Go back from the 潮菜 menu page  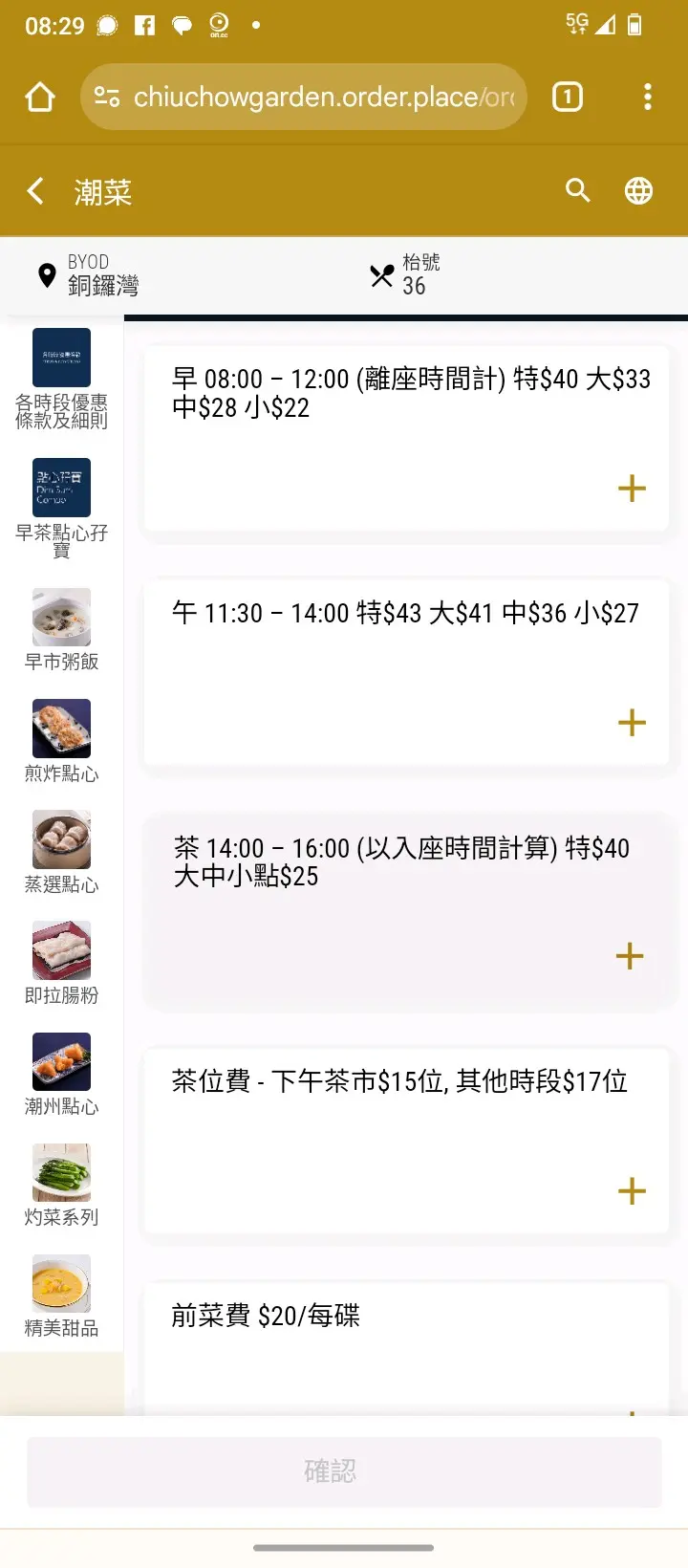click(36, 191)
